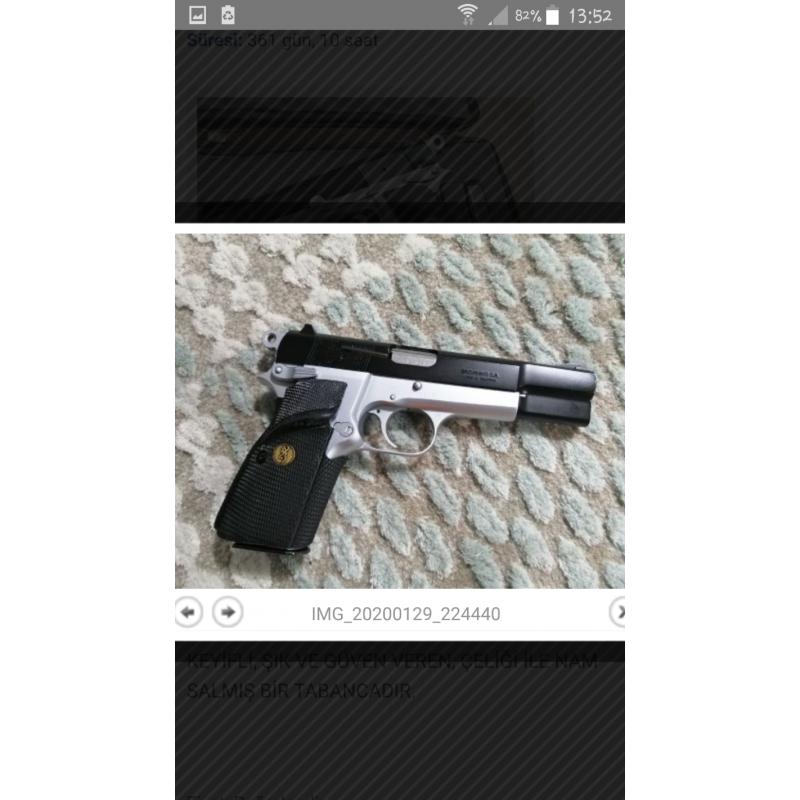Go to the previous image in the lightbox
This screenshot has width=800, height=800.
click(x=188, y=610)
